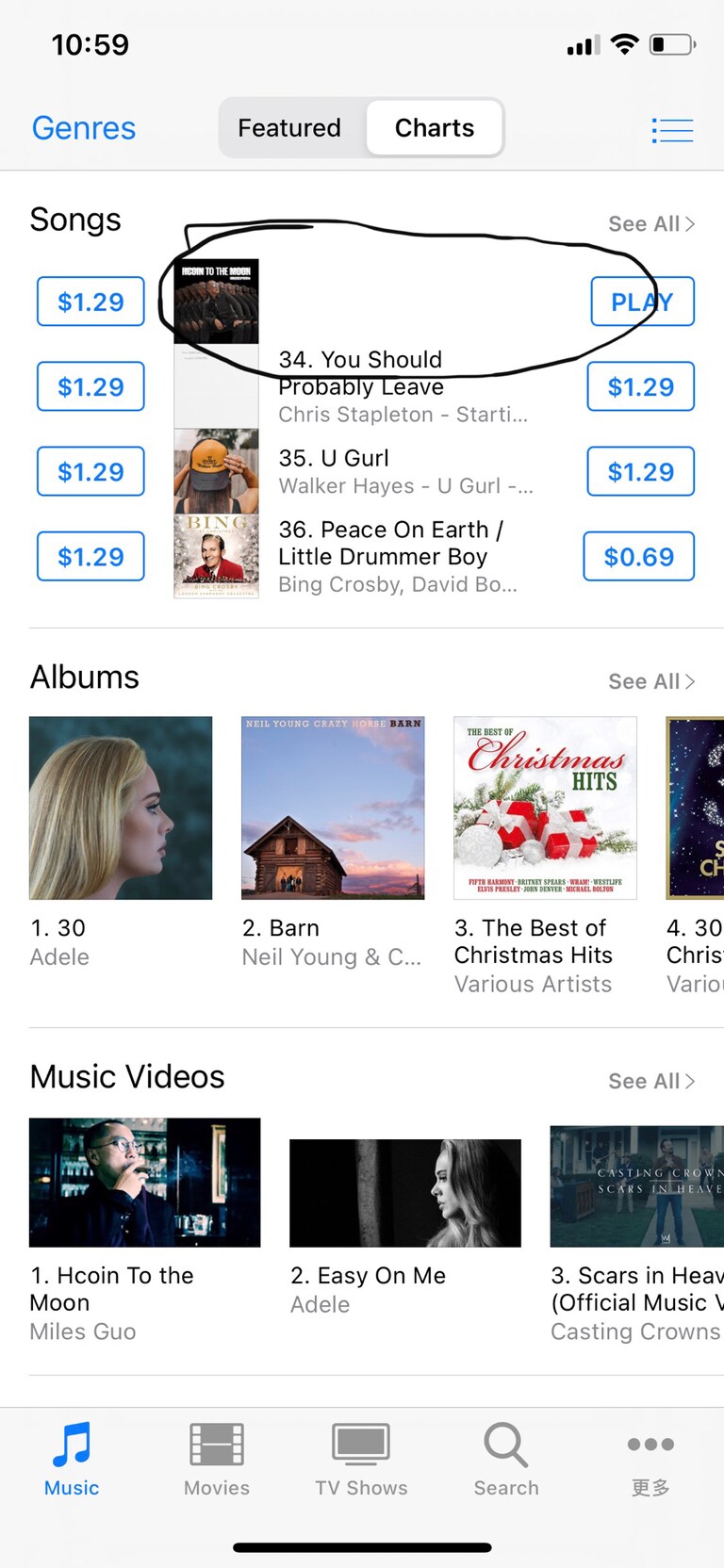This screenshot has height=1568, width=724.
Task: Open Easy On Me music video
Action: click(x=405, y=1193)
